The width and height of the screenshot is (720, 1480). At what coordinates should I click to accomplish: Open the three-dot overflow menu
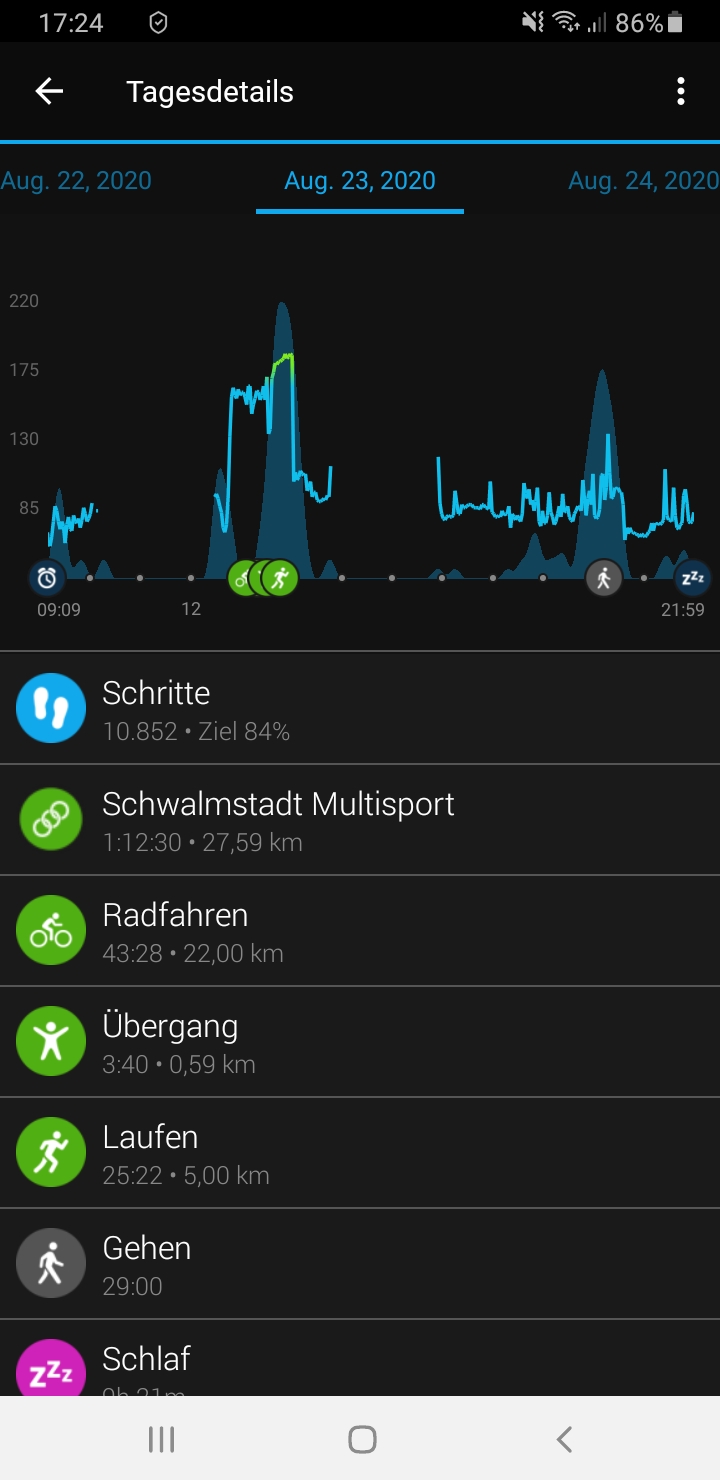(681, 92)
